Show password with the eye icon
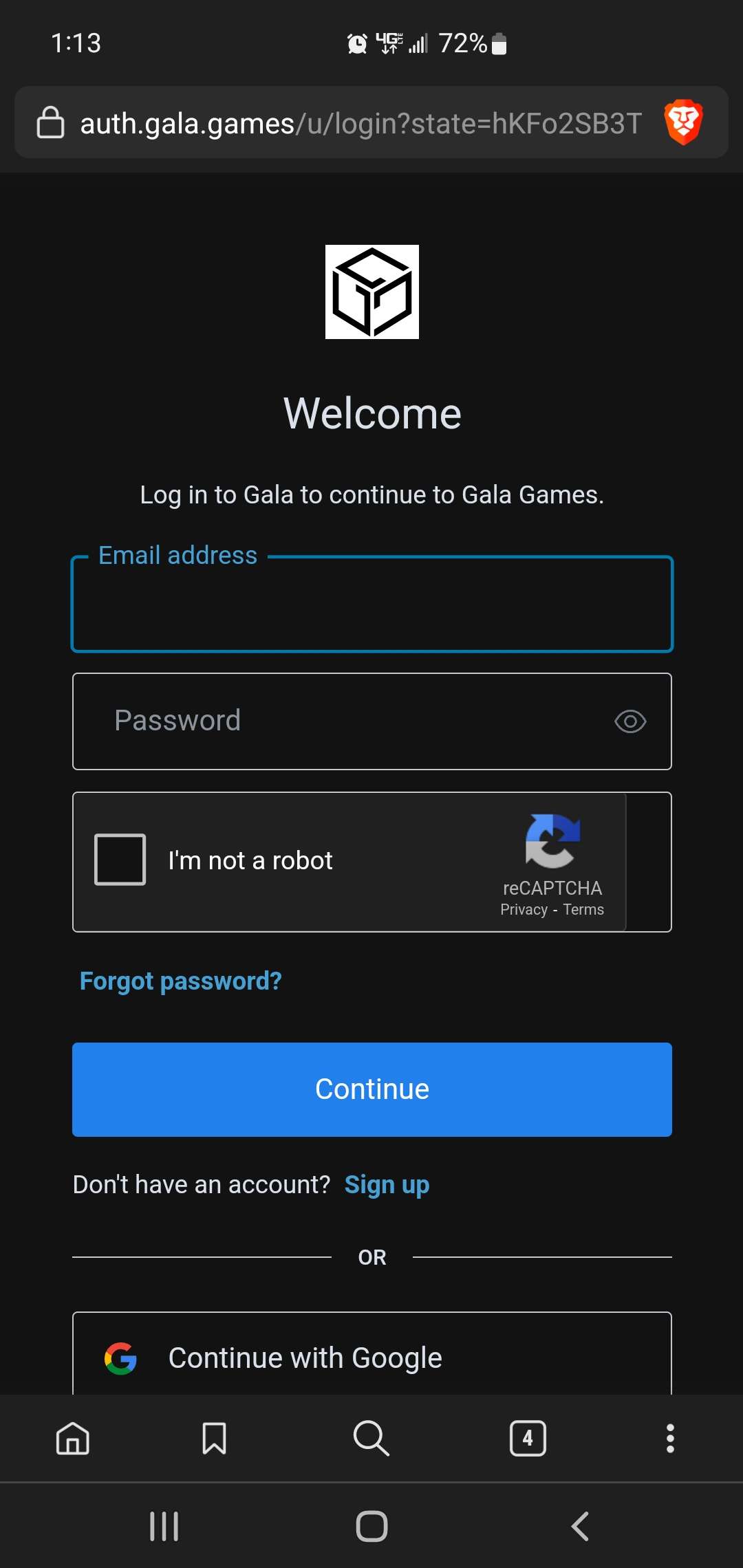Viewport: 743px width, 1568px height. [630, 721]
